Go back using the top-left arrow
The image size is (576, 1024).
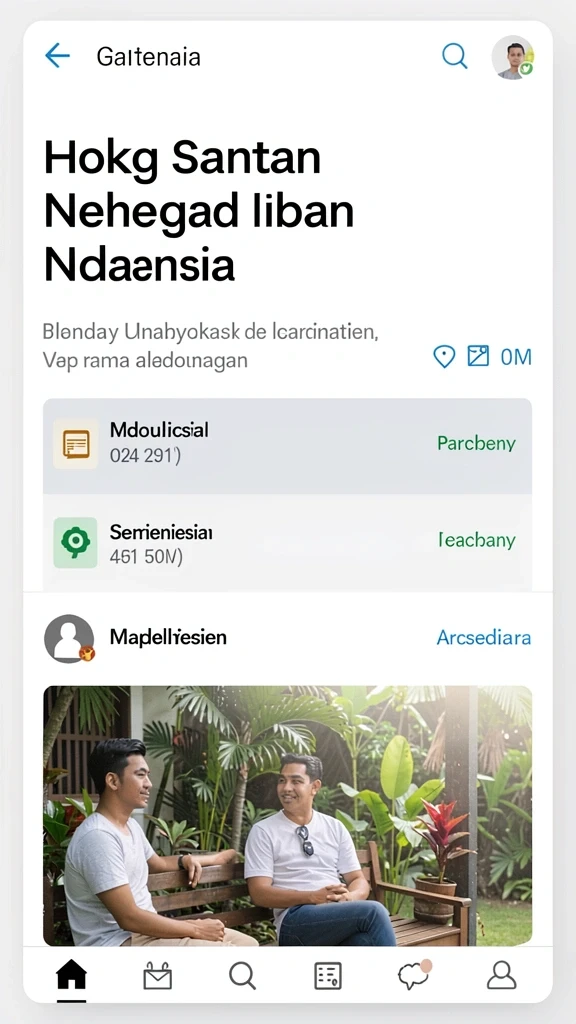pos(57,56)
